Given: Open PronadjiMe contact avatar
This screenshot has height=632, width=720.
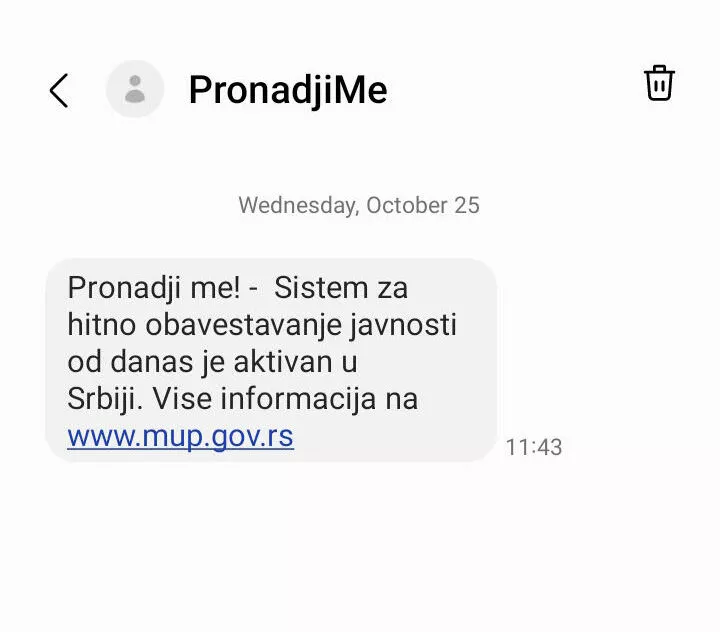Looking at the screenshot, I should [x=135, y=89].
